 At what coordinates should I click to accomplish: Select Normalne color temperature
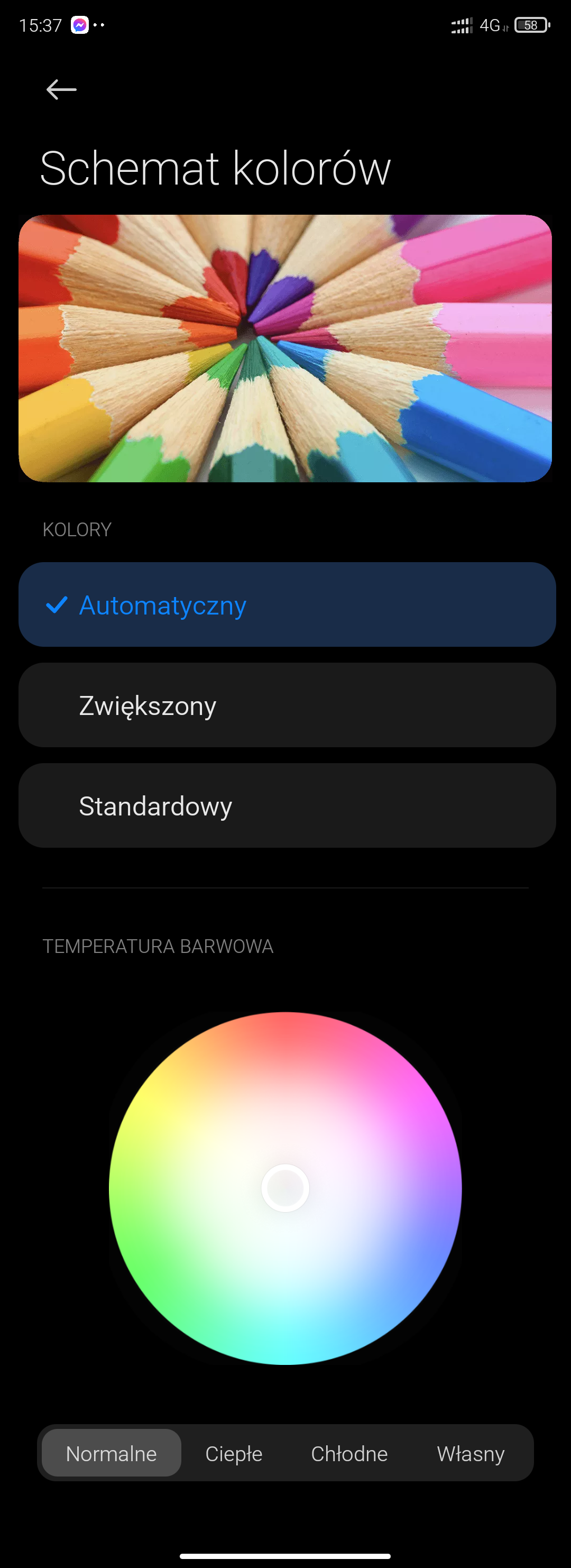pyautogui.click(x=112, y=1453)
